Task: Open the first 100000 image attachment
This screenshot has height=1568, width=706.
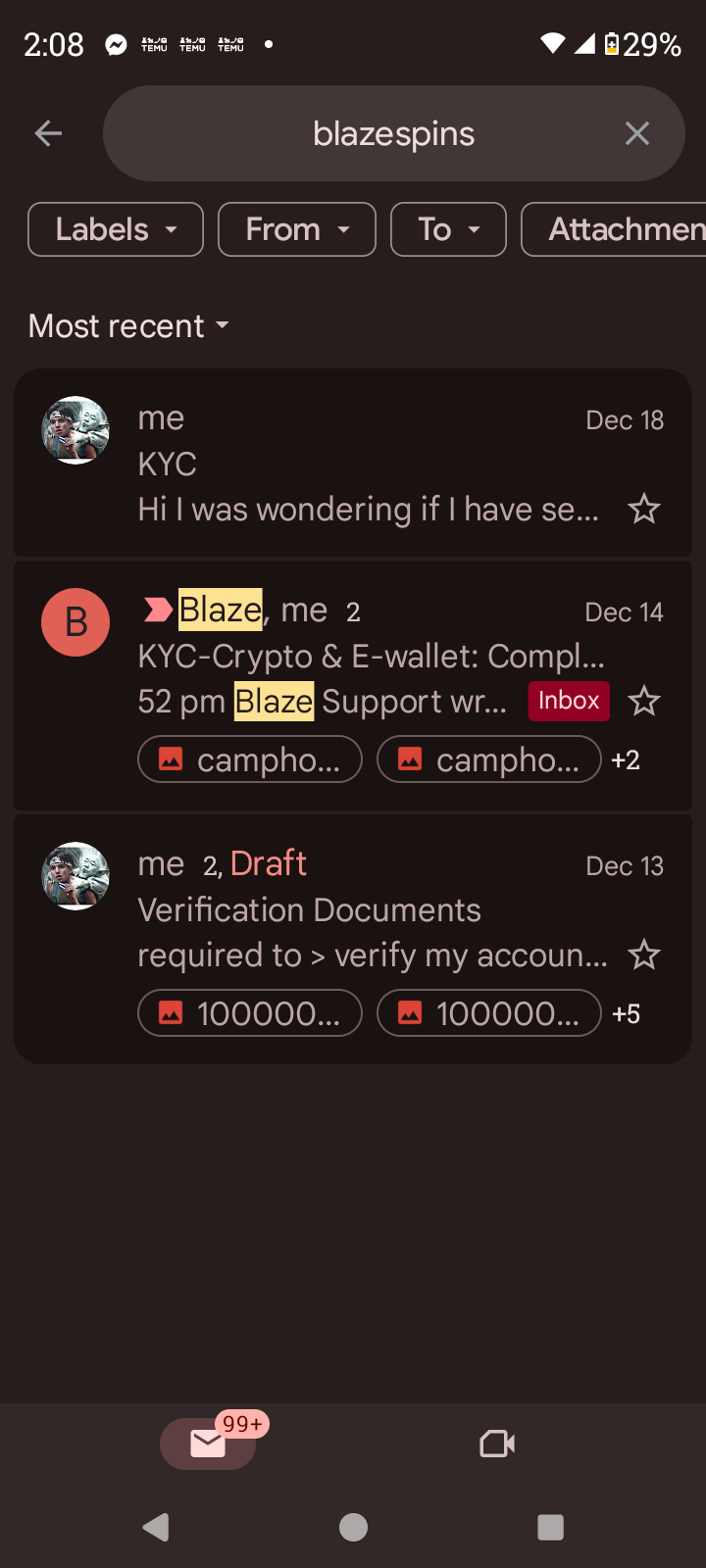Action: pyautogui.click(x=250, y=1013)
